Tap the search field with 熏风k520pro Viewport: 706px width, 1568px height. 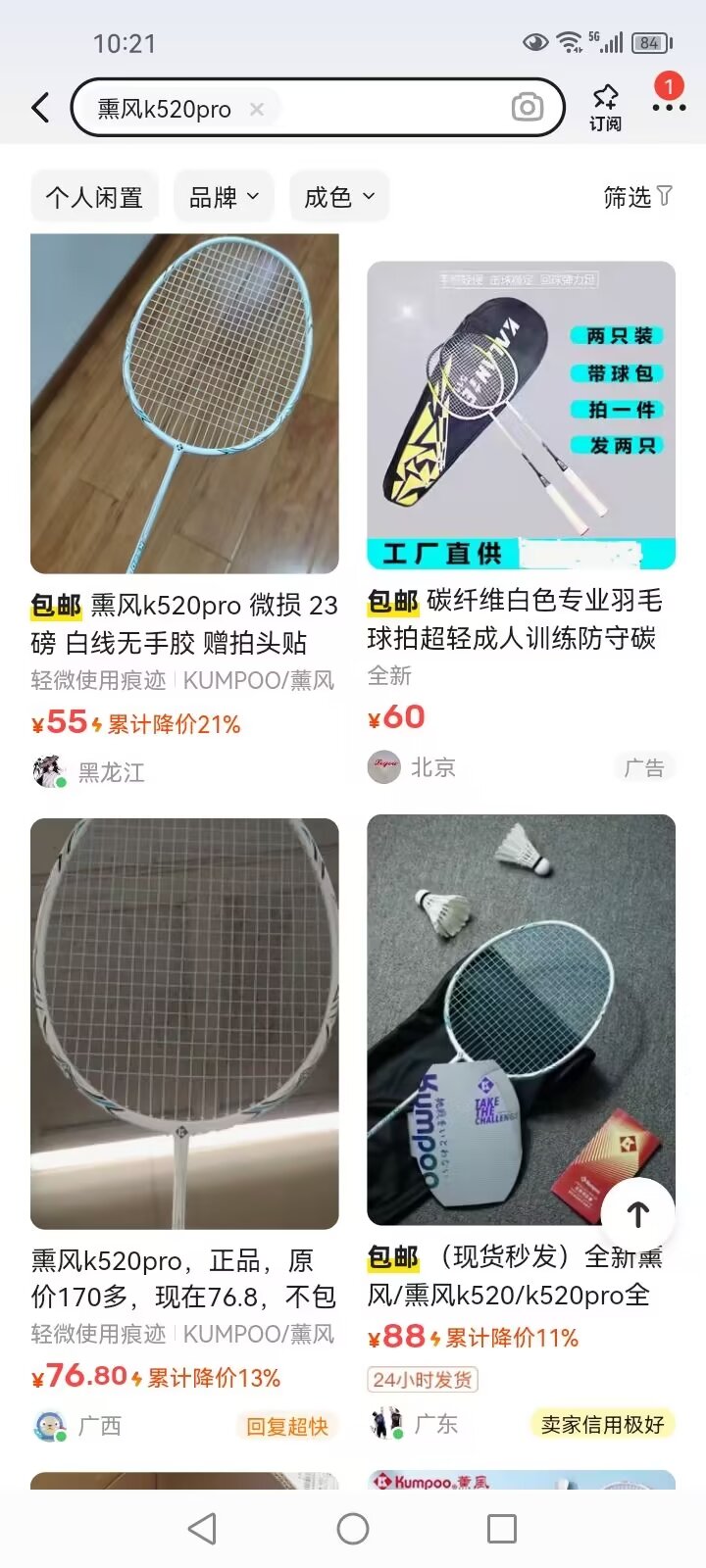click(382, 108)
